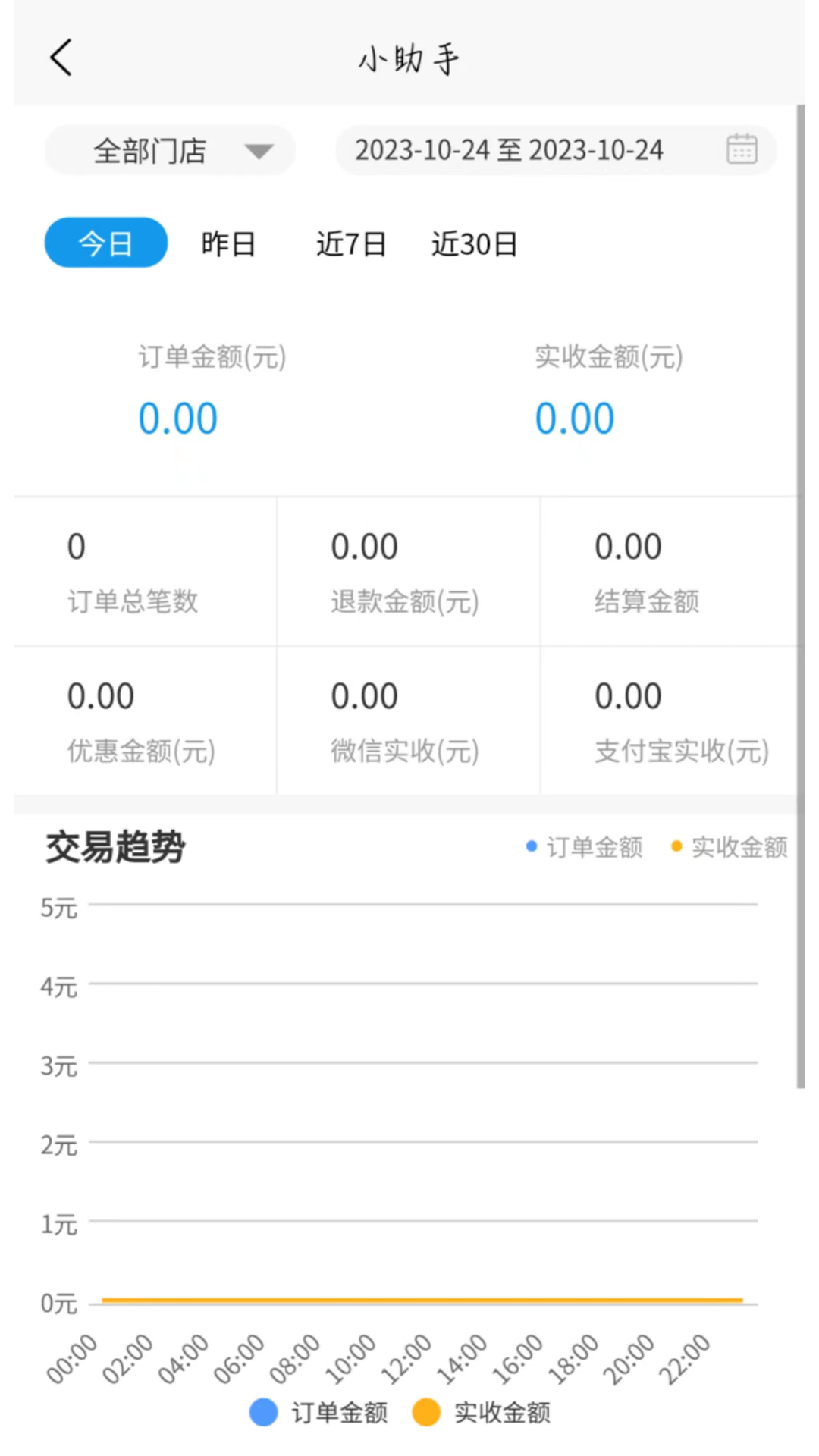Click the dropdown arrow beside 全部门店
This screenshot has width=819, height=1456.
[x=260, y=152]
